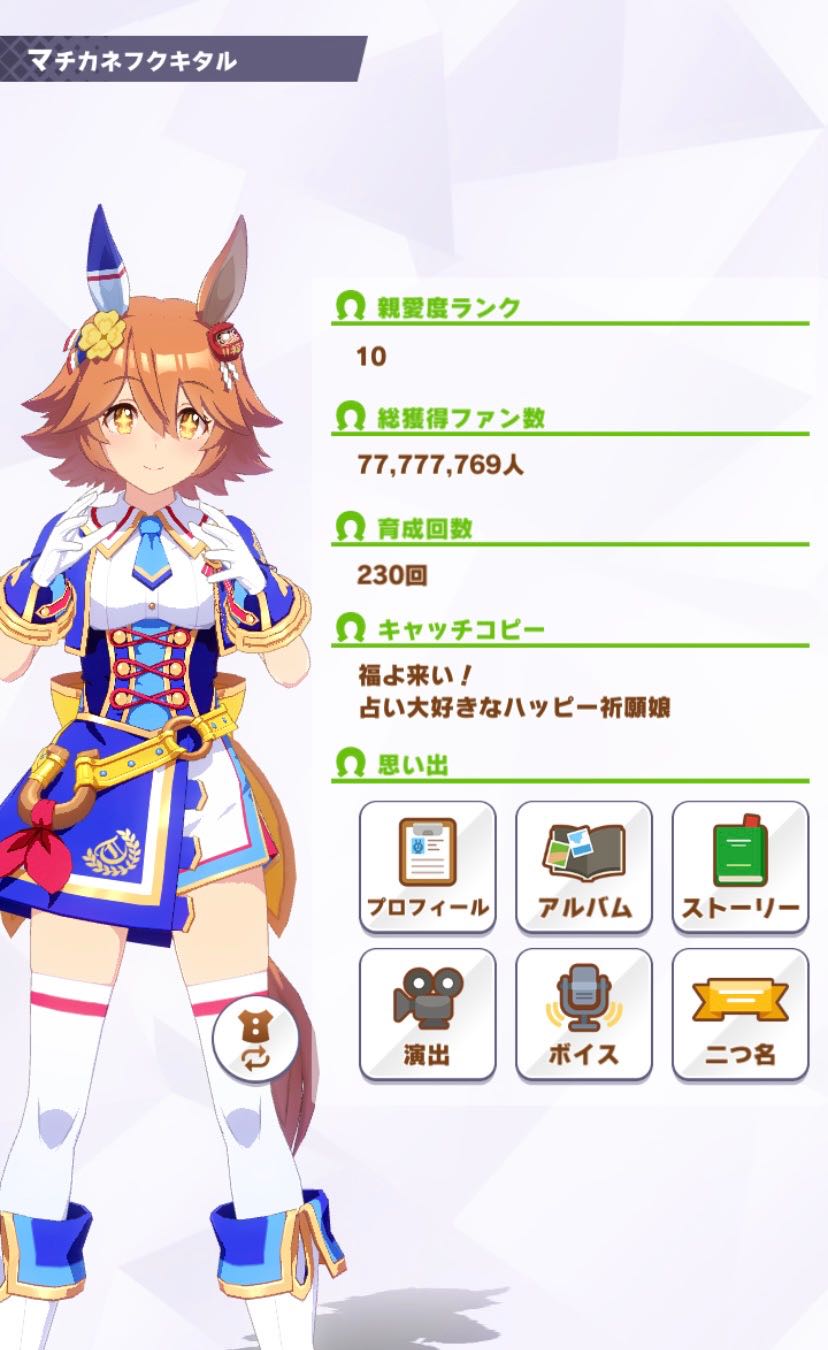This screenshot has width=828, height=1350.
Task: Open the アルバム album
Action: point(584,867)
